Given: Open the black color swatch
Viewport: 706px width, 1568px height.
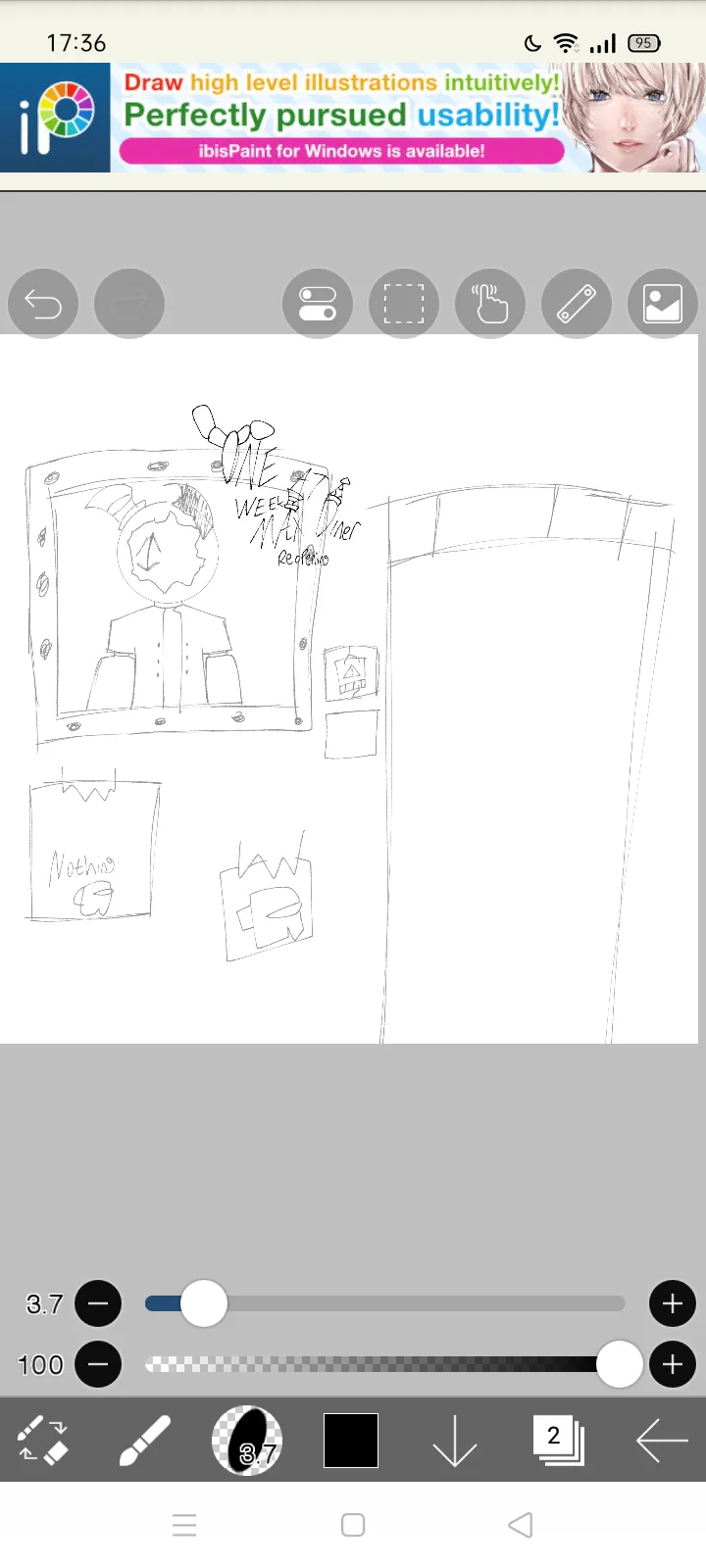Looking at the screenshot, I should pyautogui.click(x=351, y=1441).
